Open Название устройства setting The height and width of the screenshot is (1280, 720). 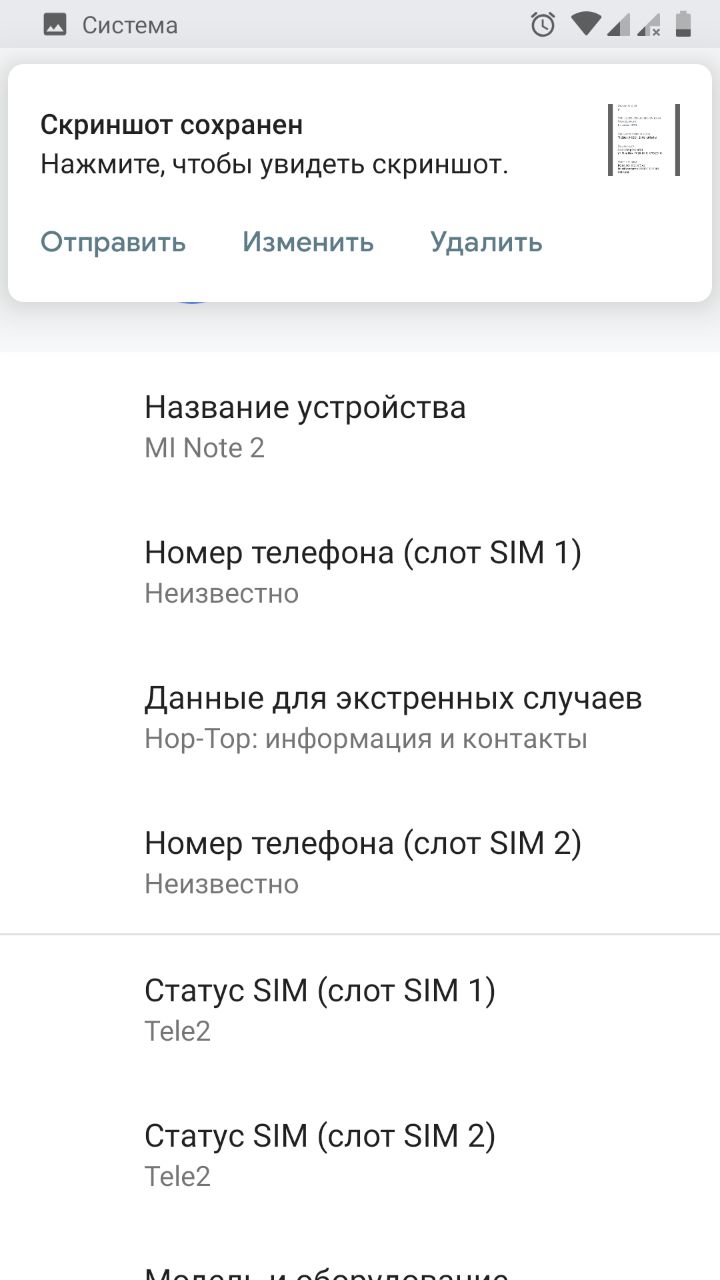(x=360, y=426)
